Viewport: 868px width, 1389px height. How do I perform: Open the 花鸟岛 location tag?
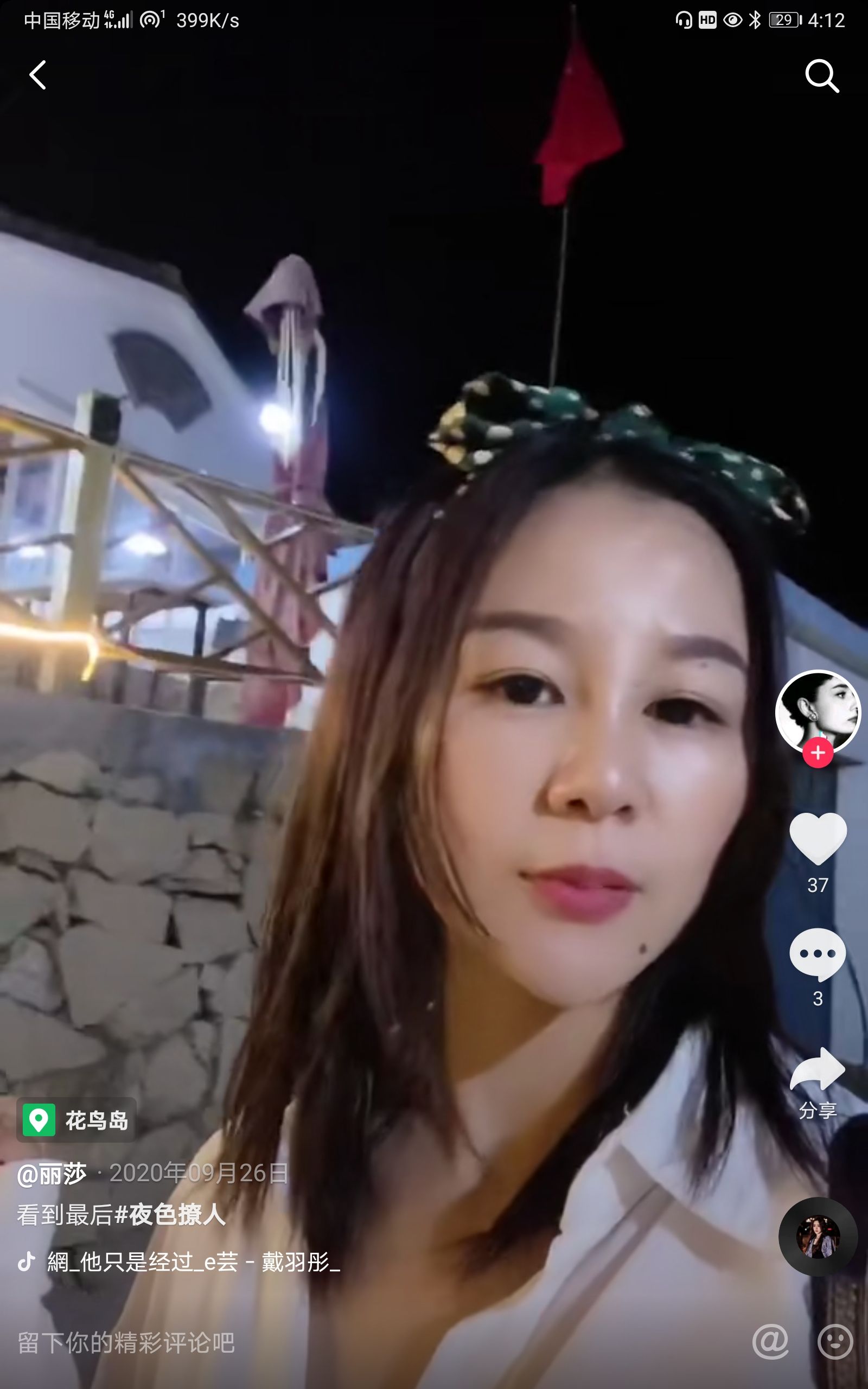point(77,1120)
